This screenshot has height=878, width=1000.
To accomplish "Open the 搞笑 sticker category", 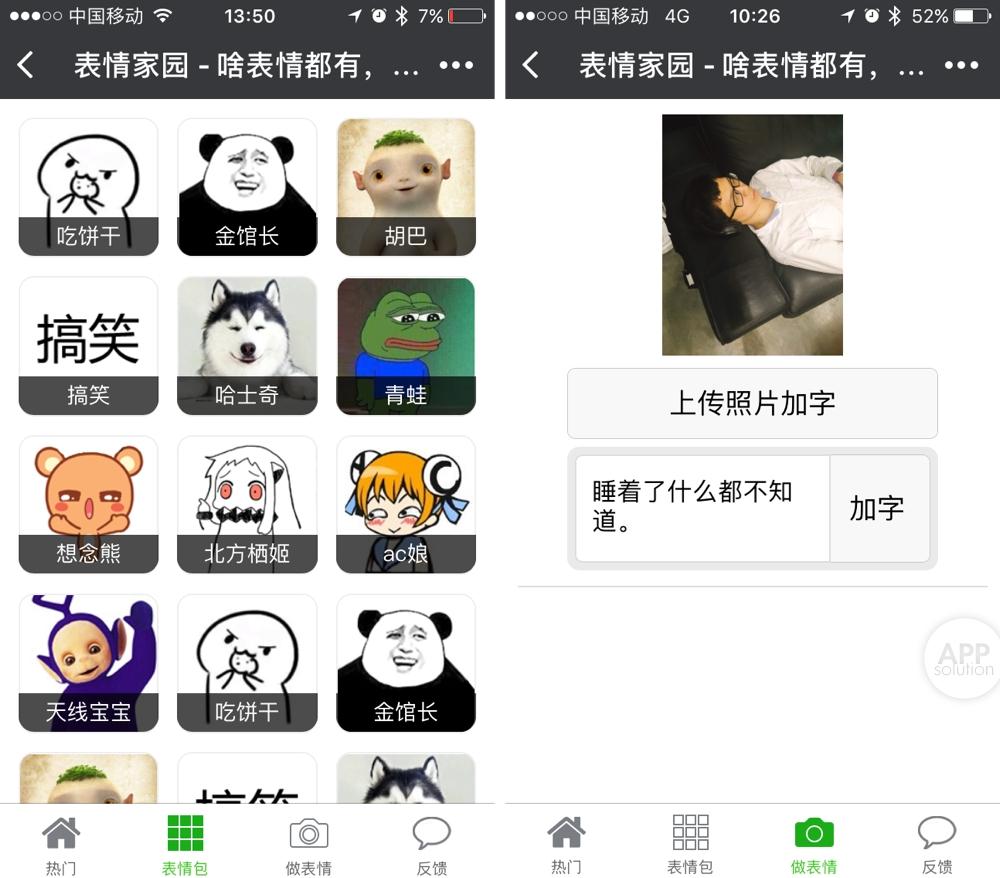I will point(88,345).
